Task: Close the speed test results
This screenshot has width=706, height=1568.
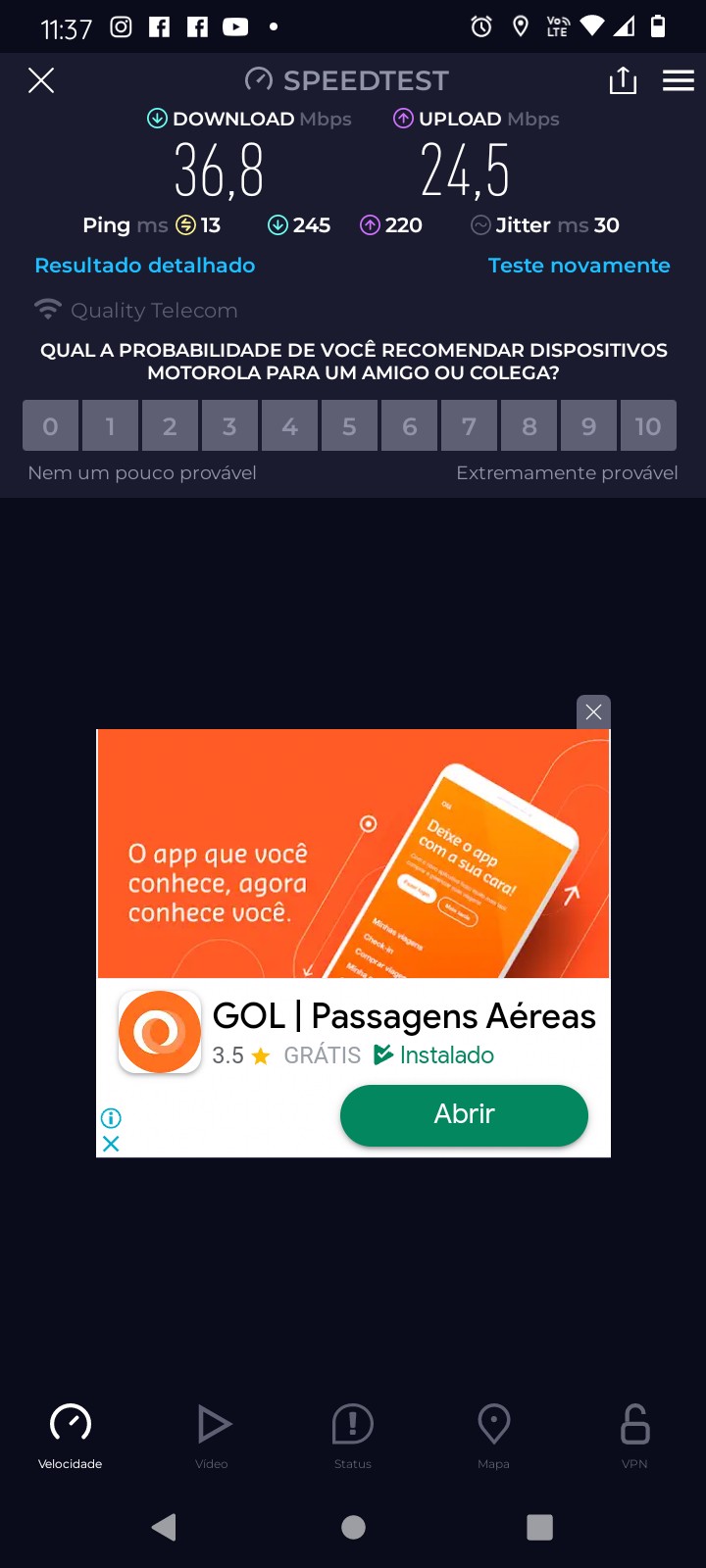Action: [41, 80]
